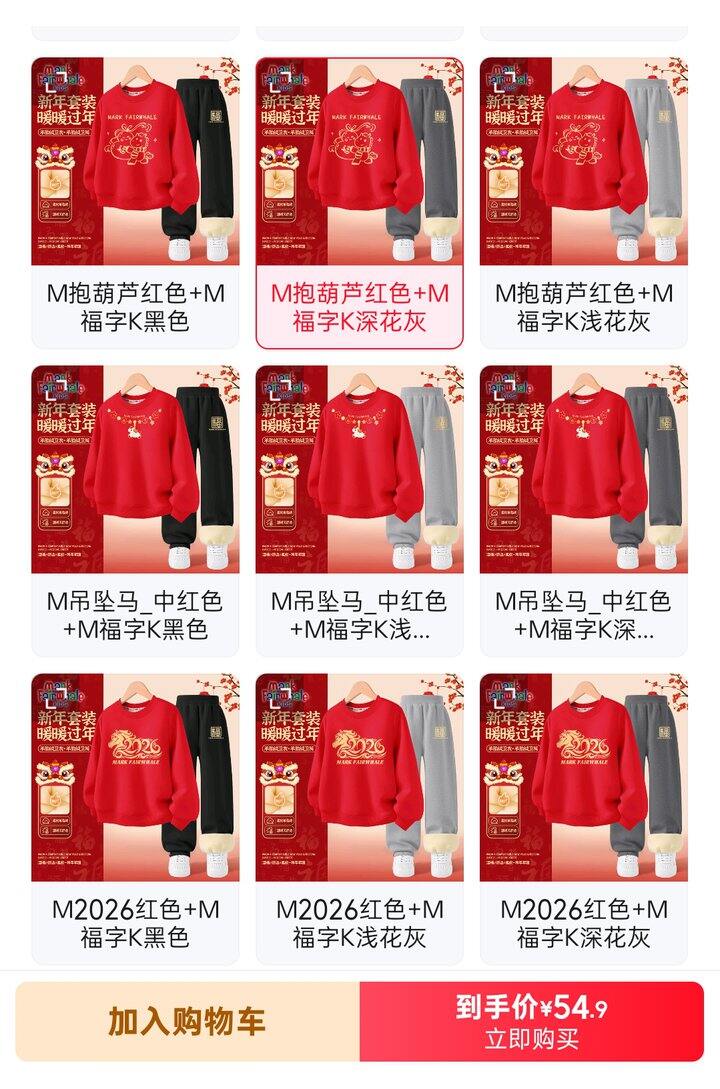720x1089 pixels.
Task: Buy now with 立即购买 at ¥54.9
Action: click(x=532, y=1022)
